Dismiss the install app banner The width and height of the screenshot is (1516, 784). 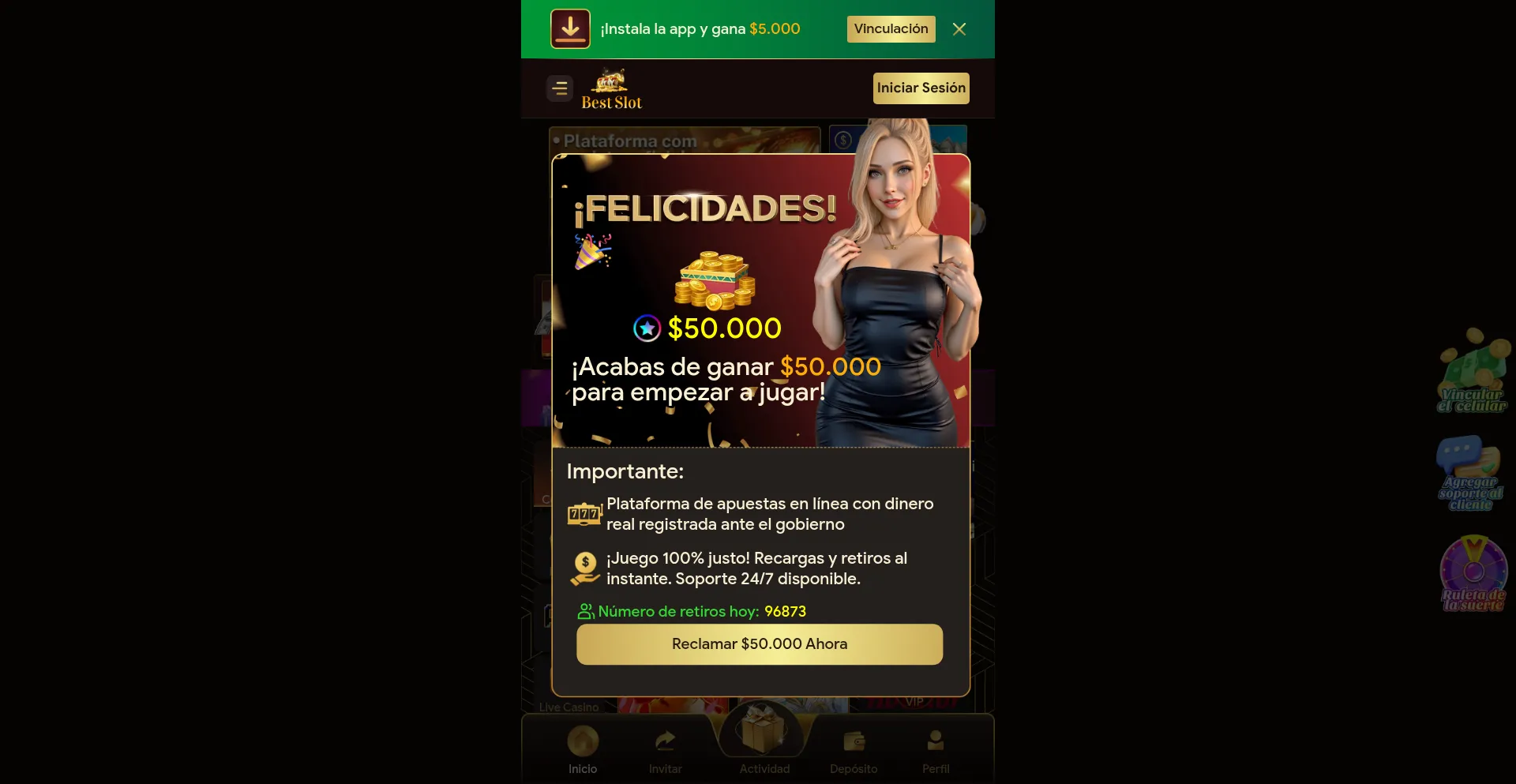point(959,29)
